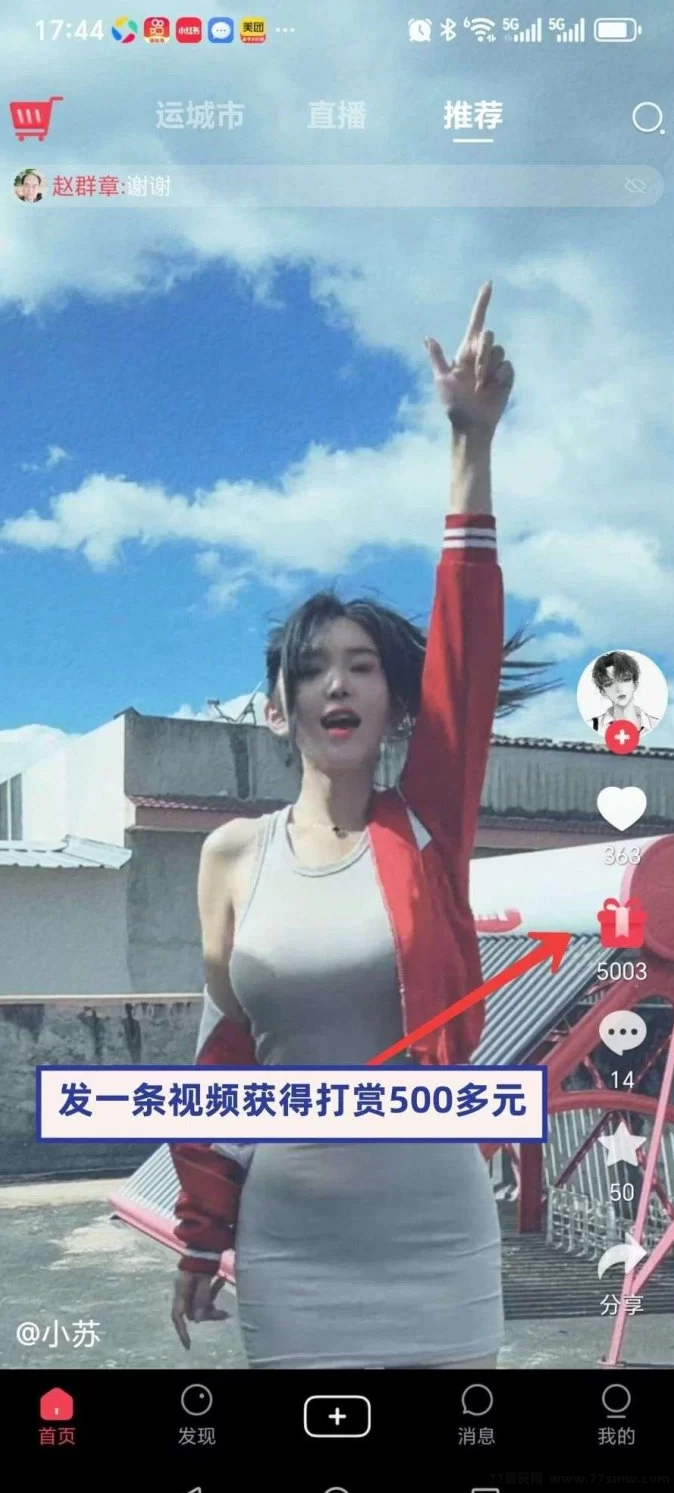674x1493 pixels.
Task: Open the shopping cart icon
Action: pyautogui.click(x=36, y=118)
